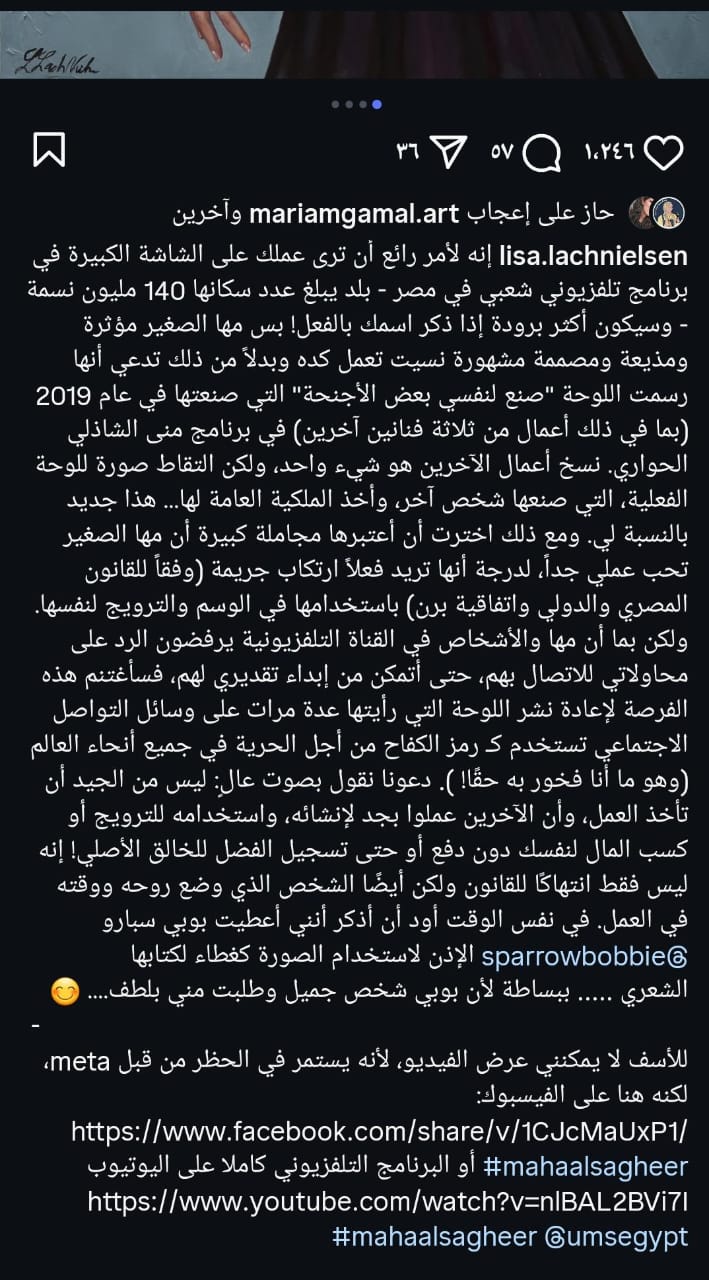Open the comments on this post
Screen dimensions: 709x1280
click(541, 153)
